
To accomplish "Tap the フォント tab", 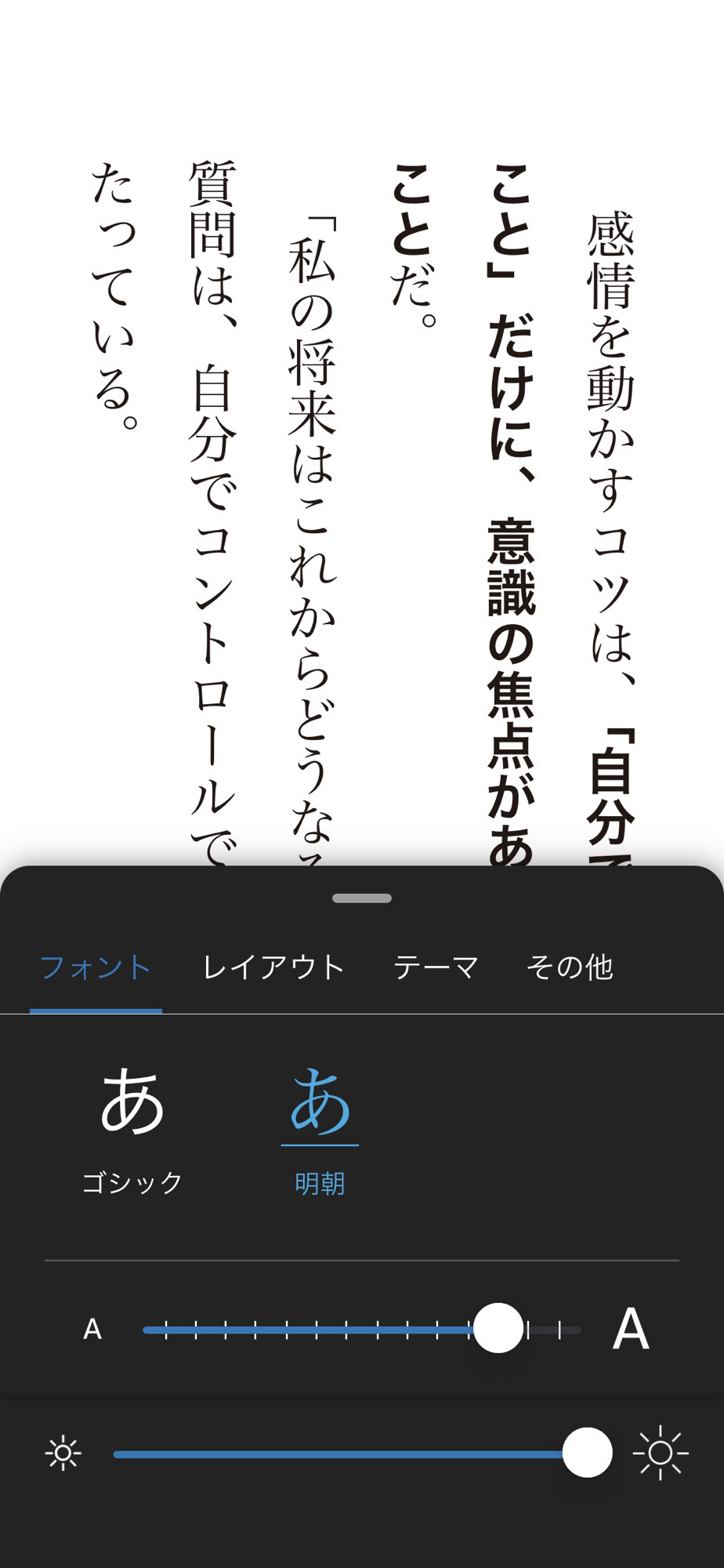I will [x=96, y=967].
